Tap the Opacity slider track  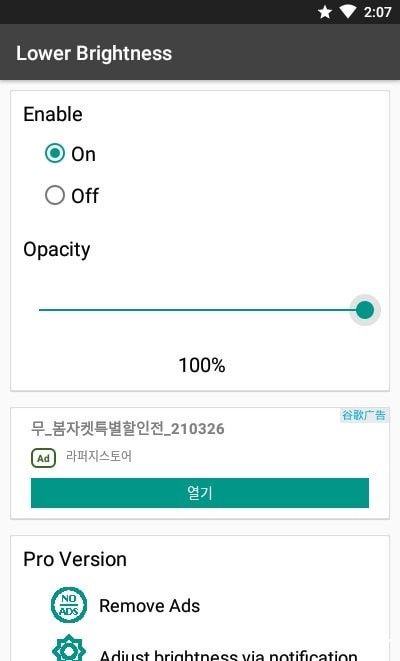pos(200,310)
